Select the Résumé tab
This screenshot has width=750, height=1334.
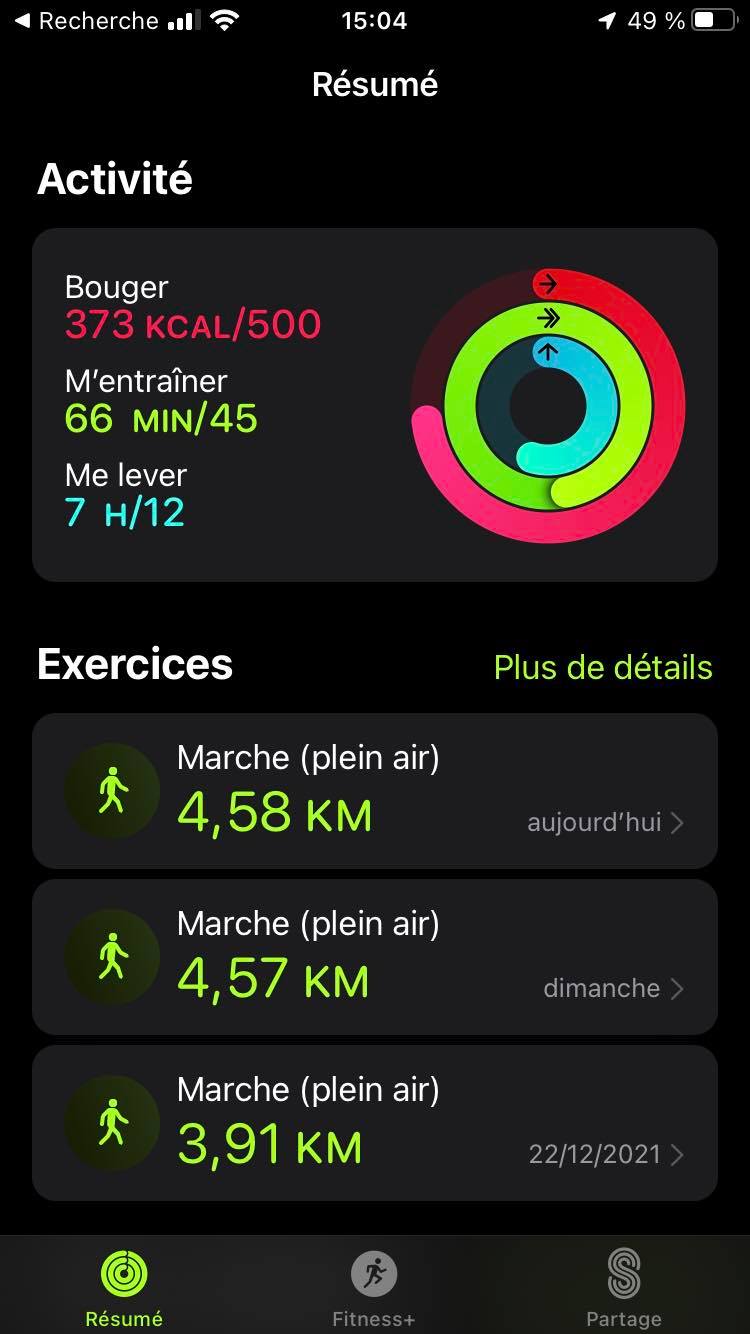[124, 1289]
